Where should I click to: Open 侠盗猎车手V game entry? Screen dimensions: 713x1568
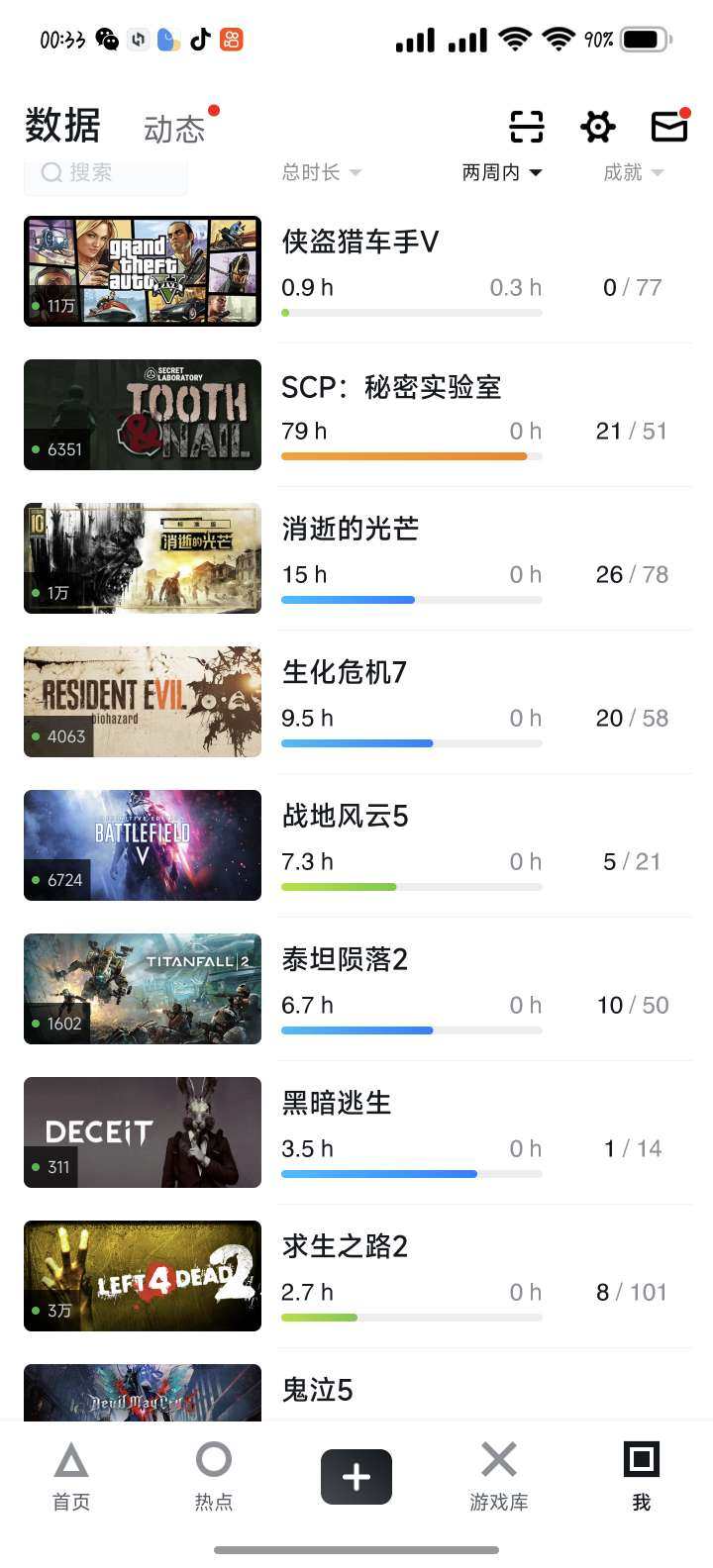(356, 271)
